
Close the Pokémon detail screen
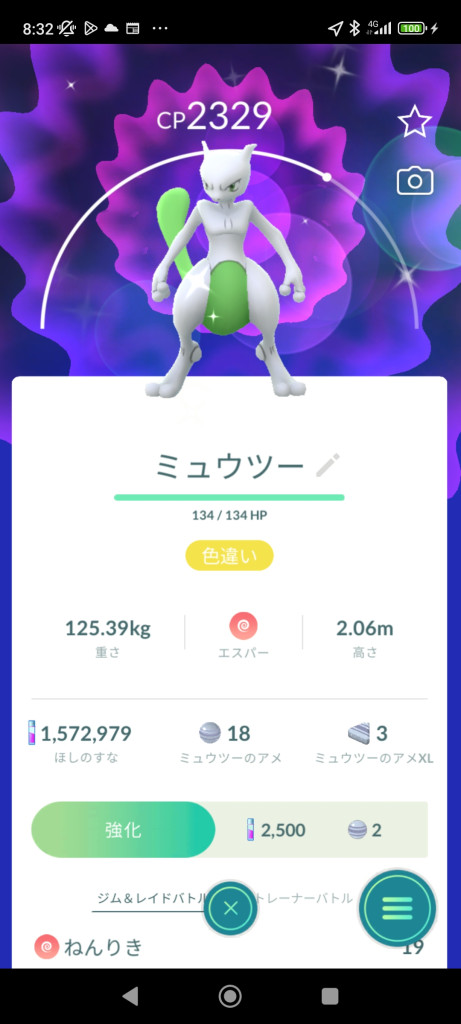coord(230,908)
